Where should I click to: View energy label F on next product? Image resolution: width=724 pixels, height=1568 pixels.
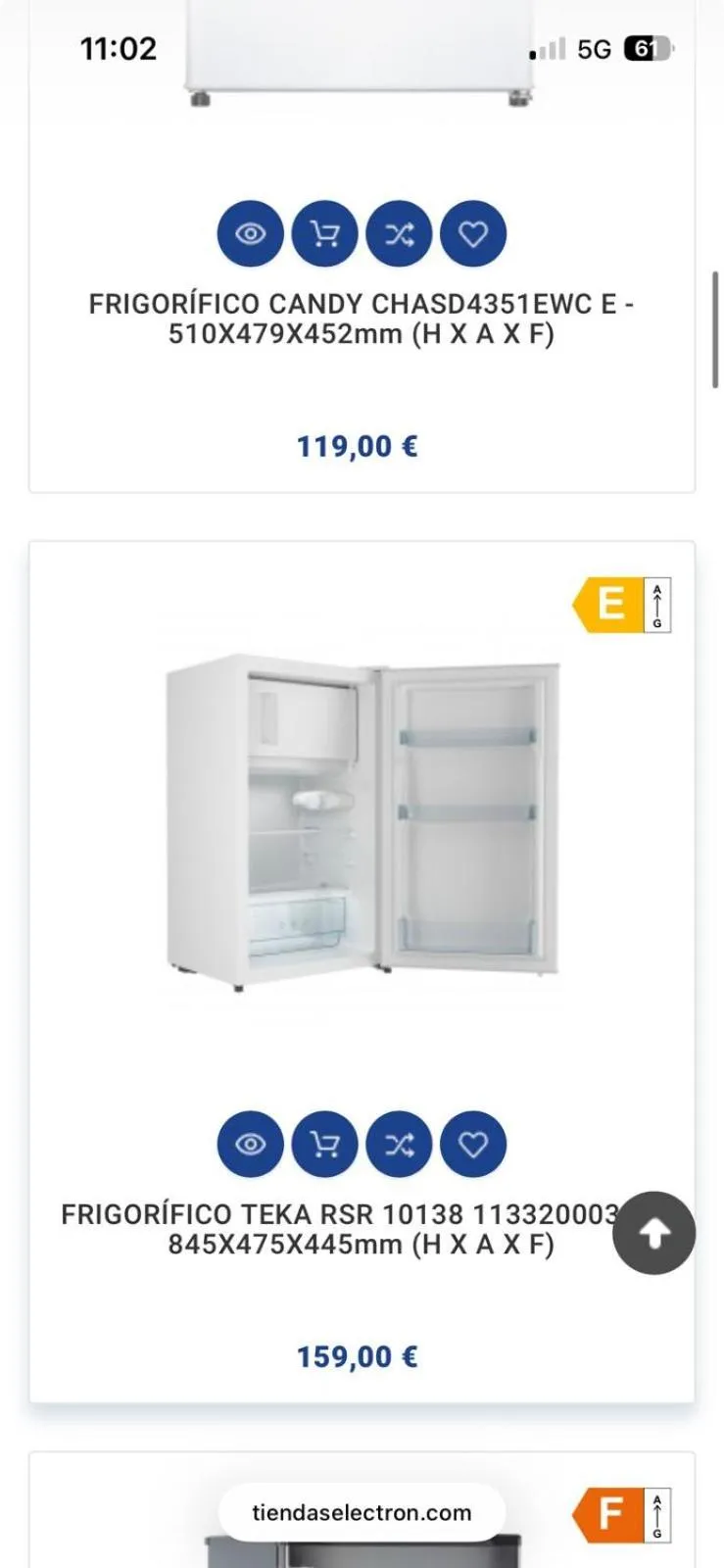(x=622, y=1514)
